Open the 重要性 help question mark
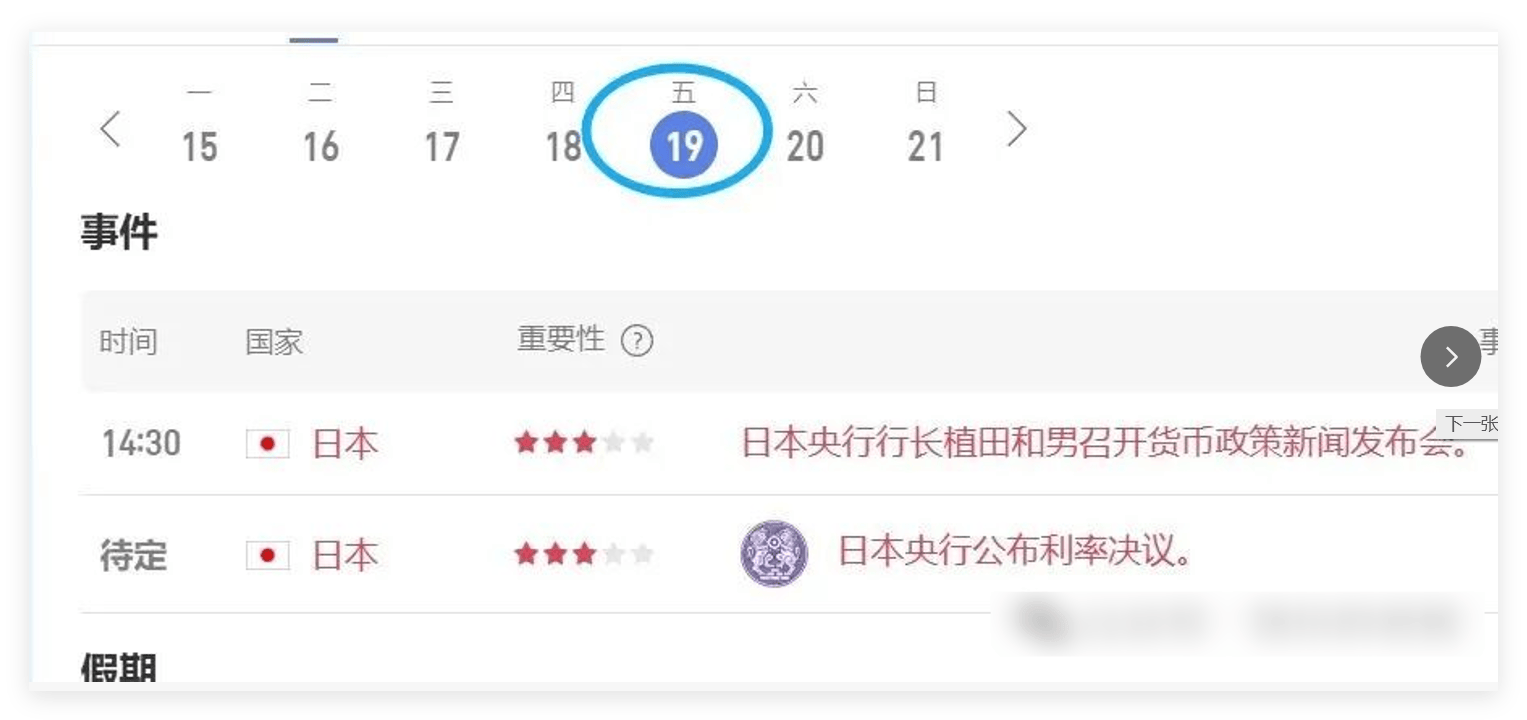Screen dimensions: 1527x720 click(637, 342)
